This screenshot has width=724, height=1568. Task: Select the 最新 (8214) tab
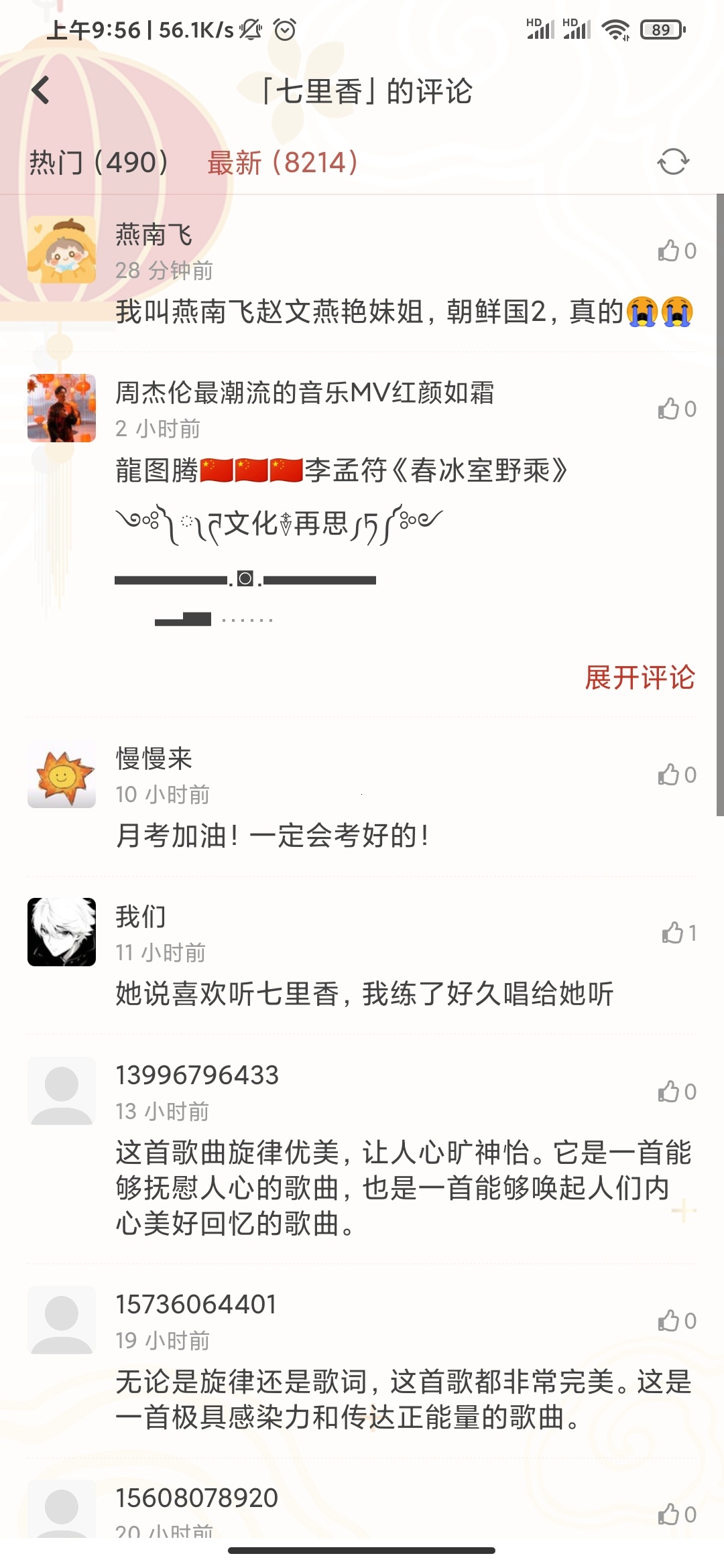(x=282, y=162)
